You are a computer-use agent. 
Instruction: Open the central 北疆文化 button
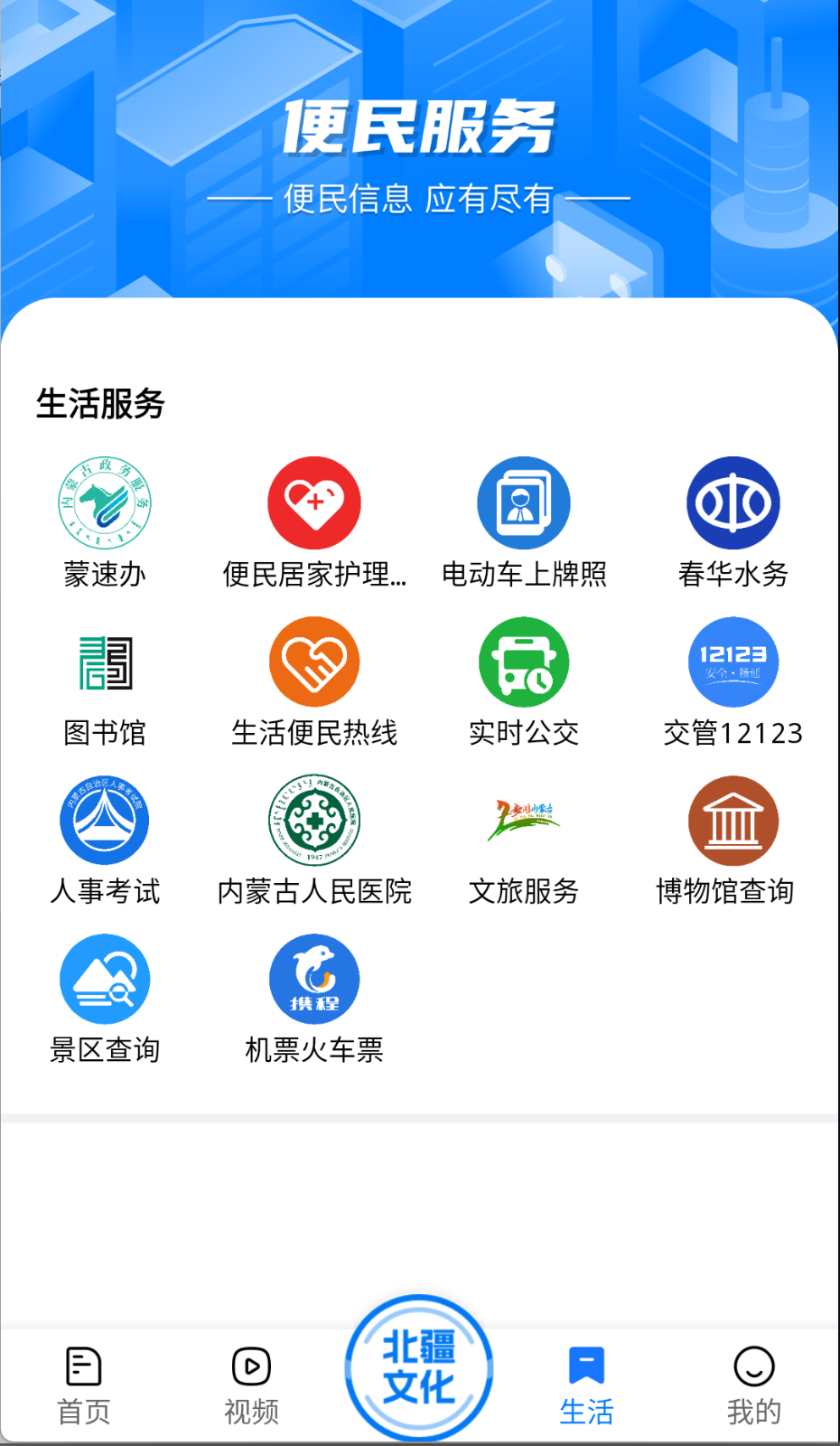click(418, 1367)
